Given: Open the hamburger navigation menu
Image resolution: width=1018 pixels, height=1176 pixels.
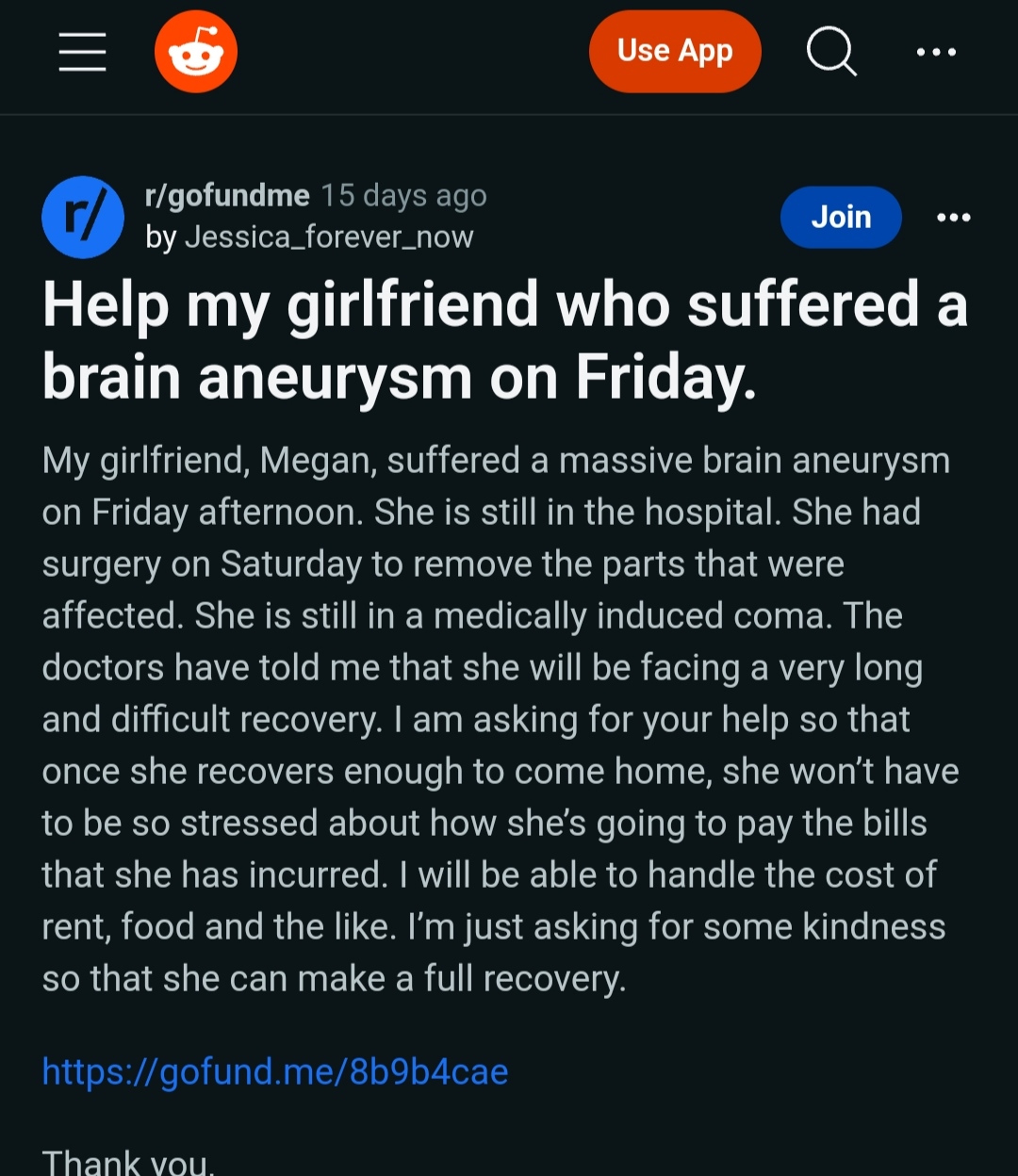Looking at the screenshot, I should click(x=82, y=52).
